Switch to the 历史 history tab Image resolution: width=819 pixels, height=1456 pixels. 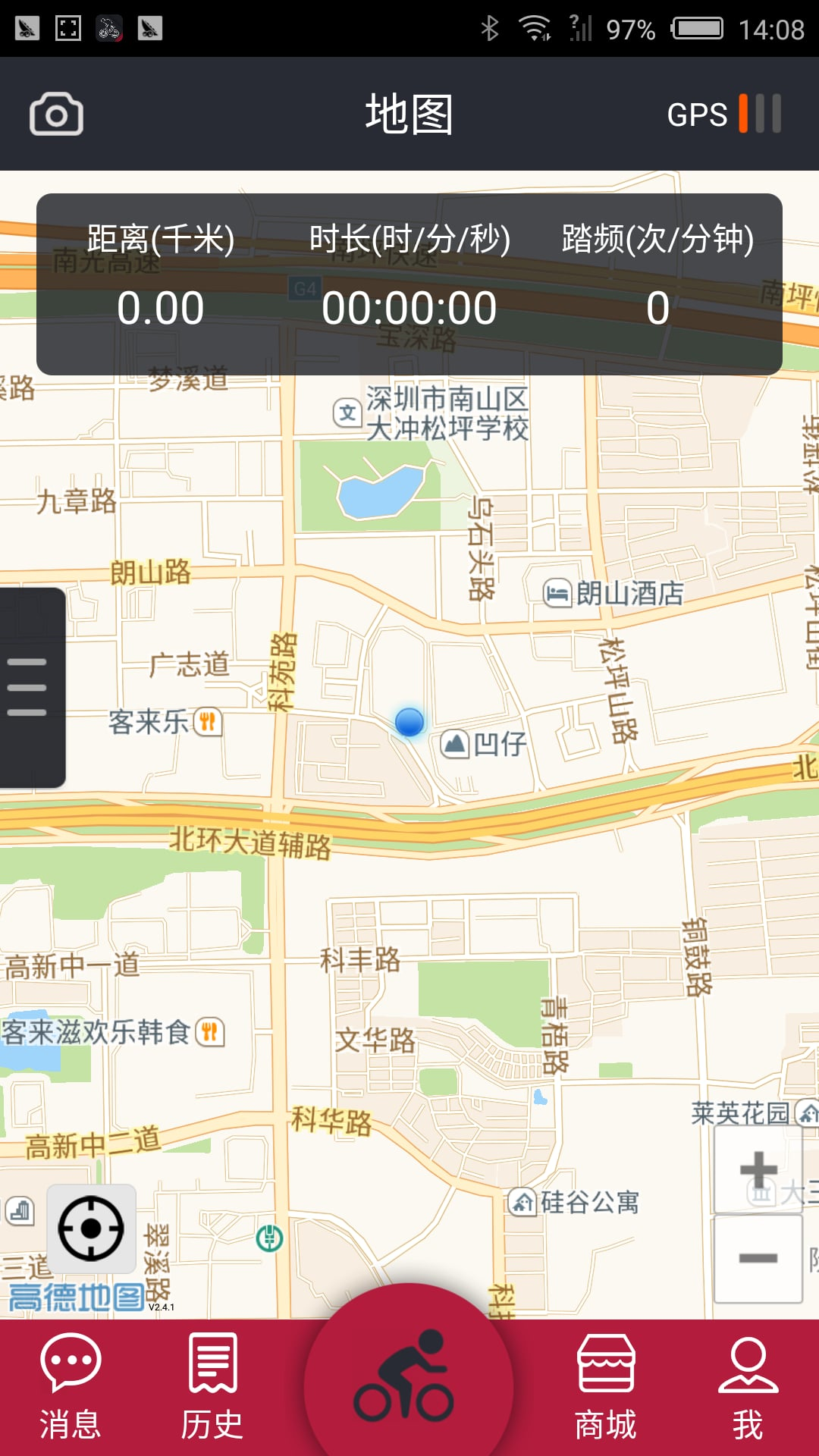click(x=212, y=1388)
